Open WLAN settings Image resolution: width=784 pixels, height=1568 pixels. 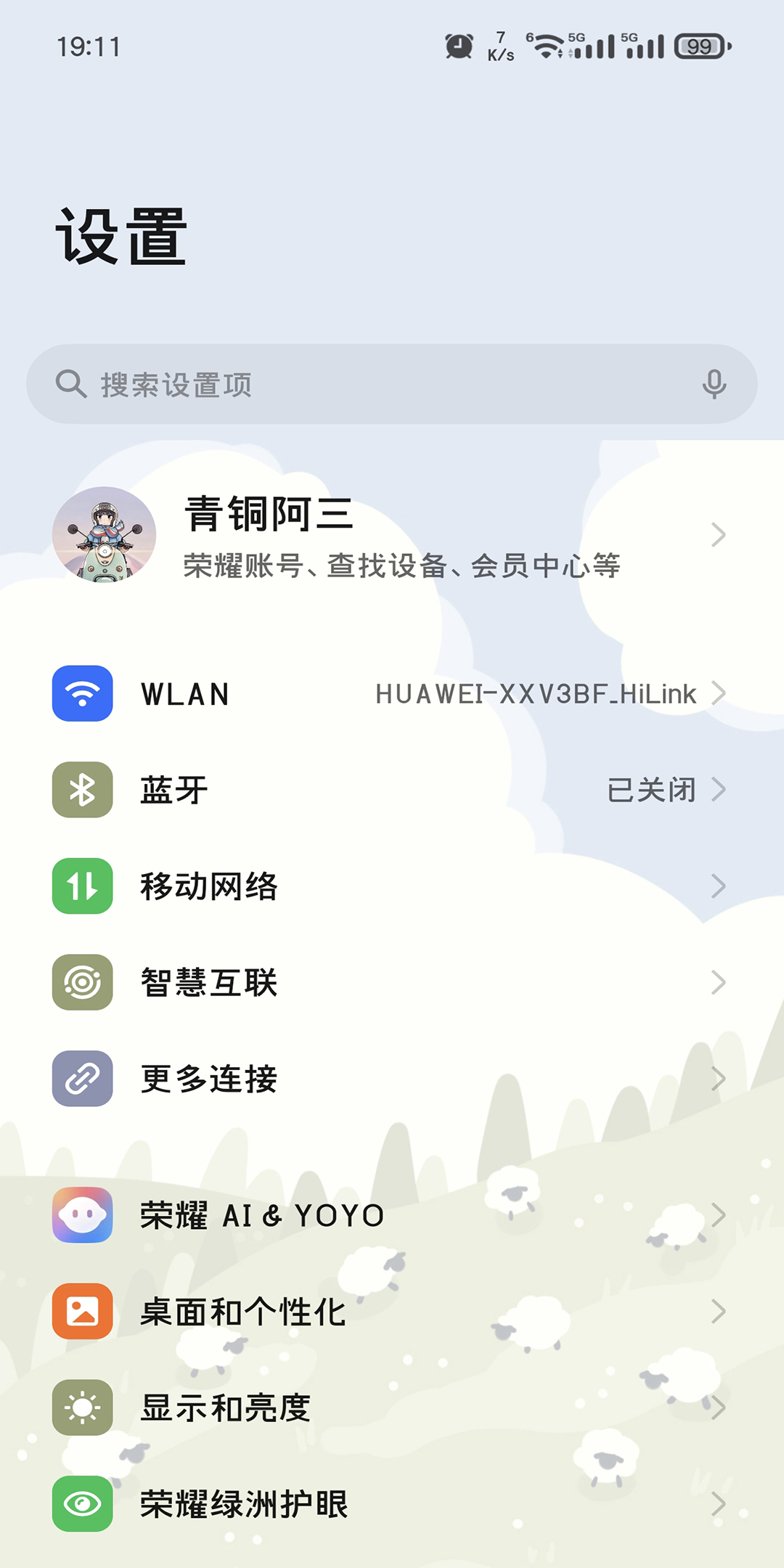(392, 694)
